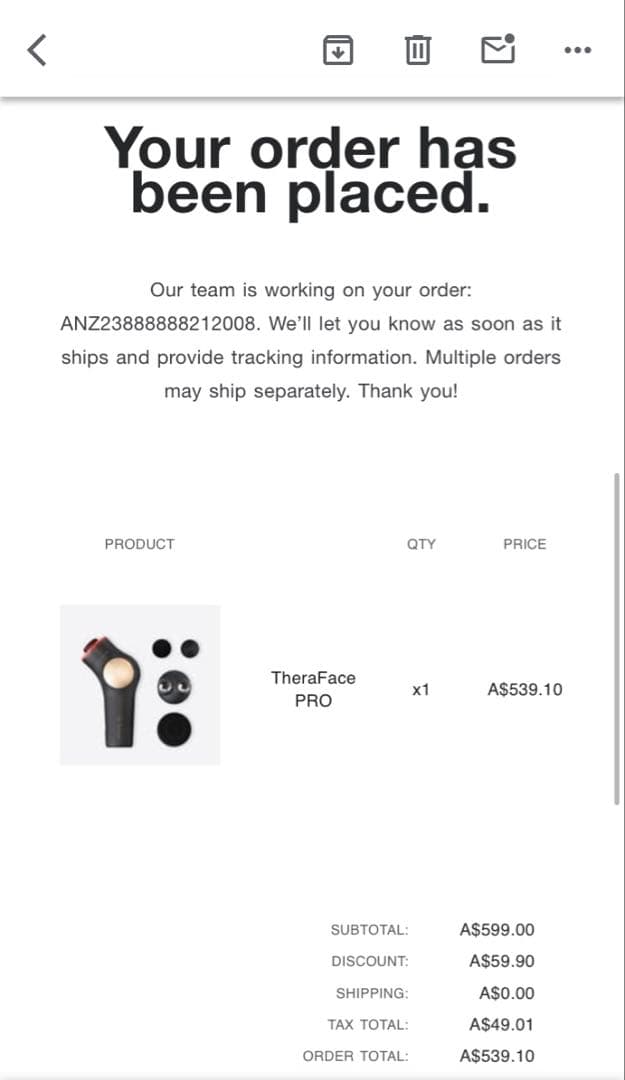Mark this email as unread
The width and height of the screenshot is (625, 1080).
498,48
